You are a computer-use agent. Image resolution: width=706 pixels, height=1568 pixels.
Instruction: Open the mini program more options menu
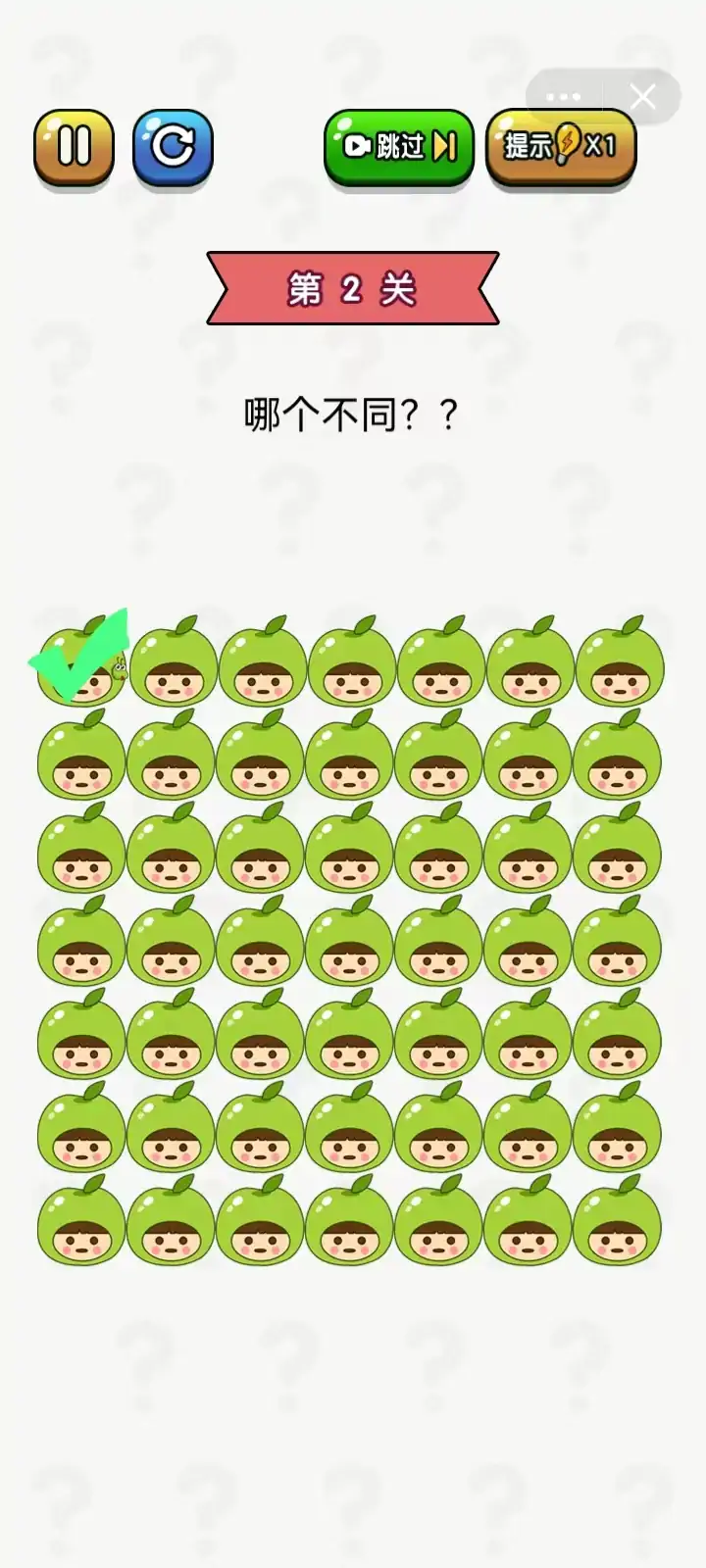[564, 96]
